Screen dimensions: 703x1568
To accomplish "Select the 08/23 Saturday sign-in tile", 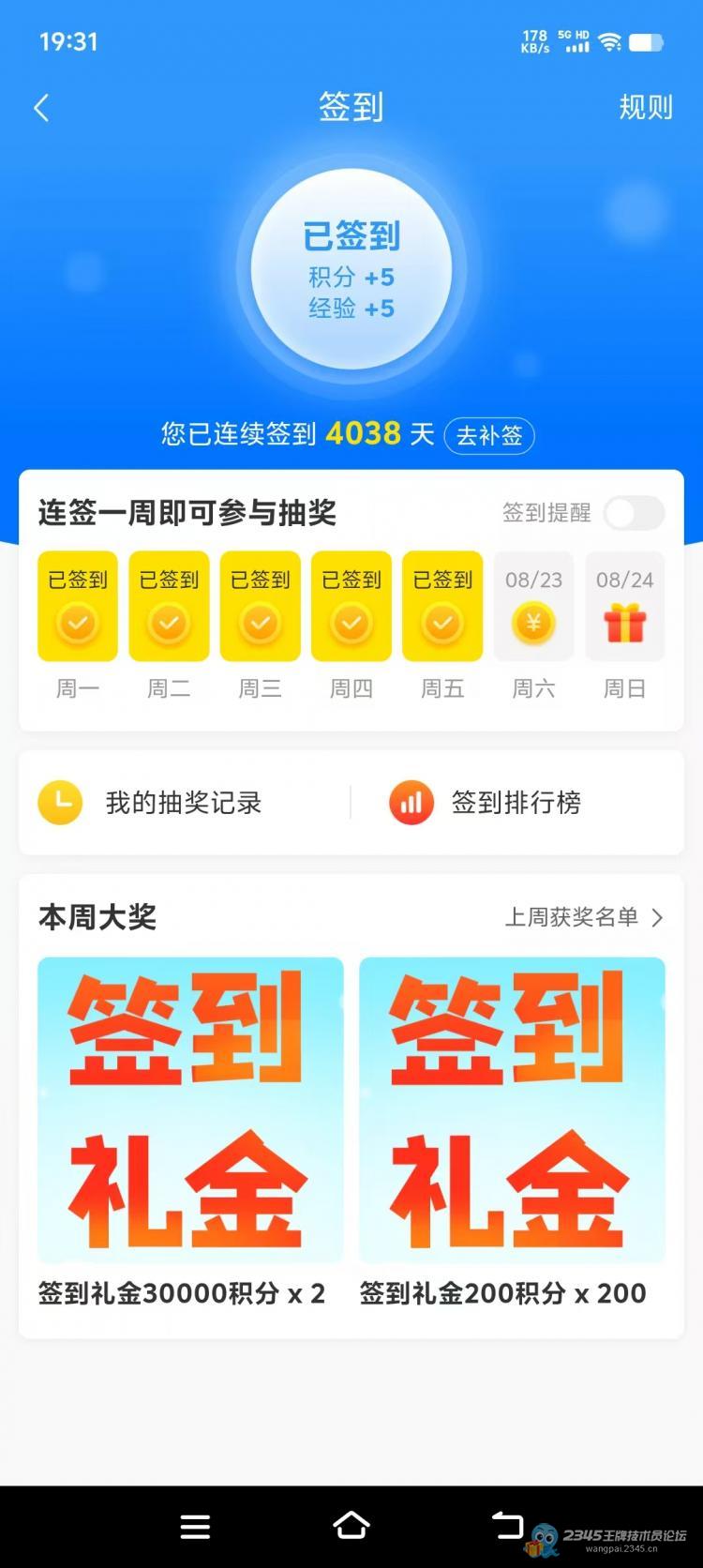I will tap(533, 607).
